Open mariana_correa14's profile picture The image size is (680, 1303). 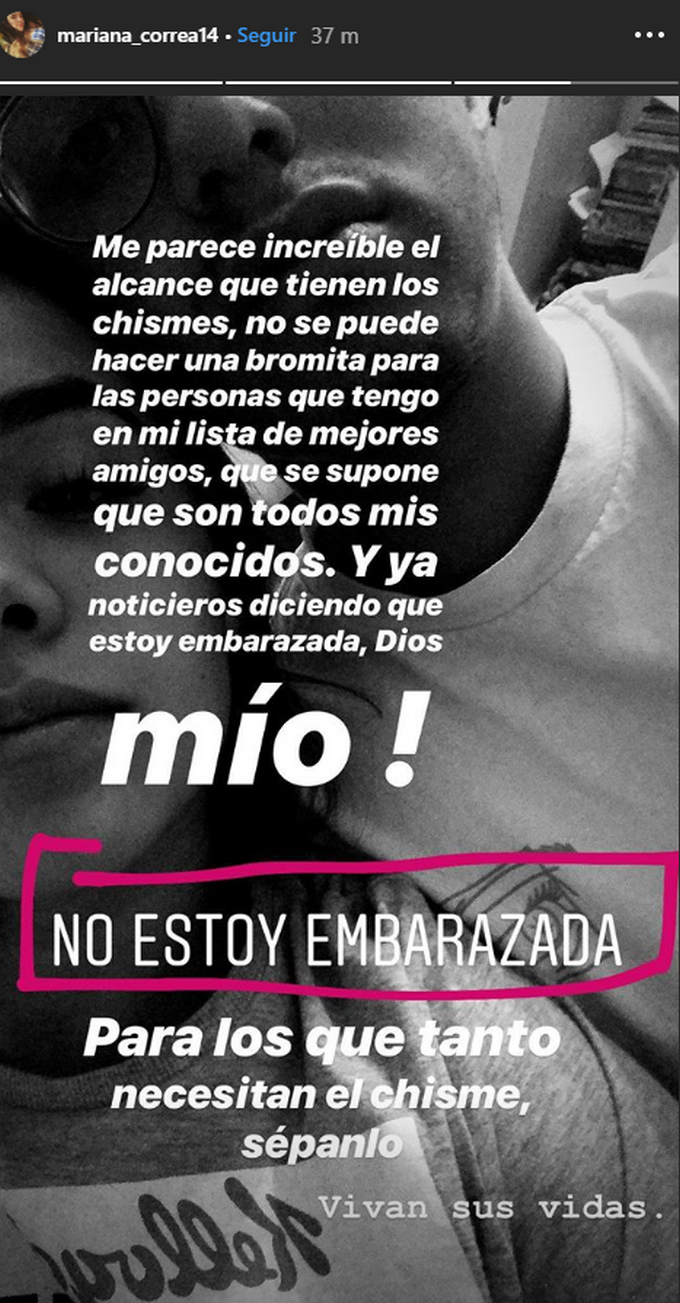[x=22, y=36]
